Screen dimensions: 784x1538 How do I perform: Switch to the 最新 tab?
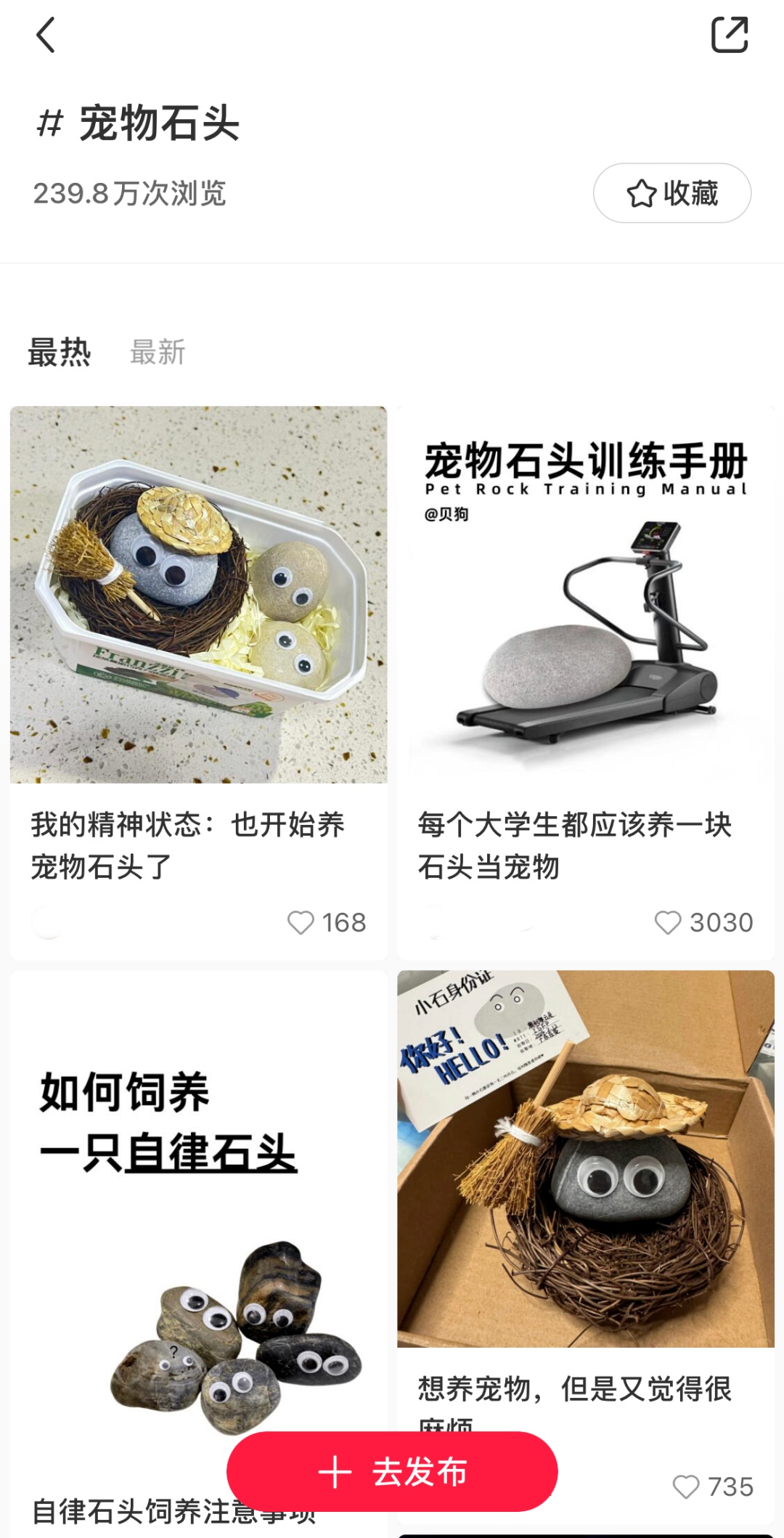click(x=158, y=352)
